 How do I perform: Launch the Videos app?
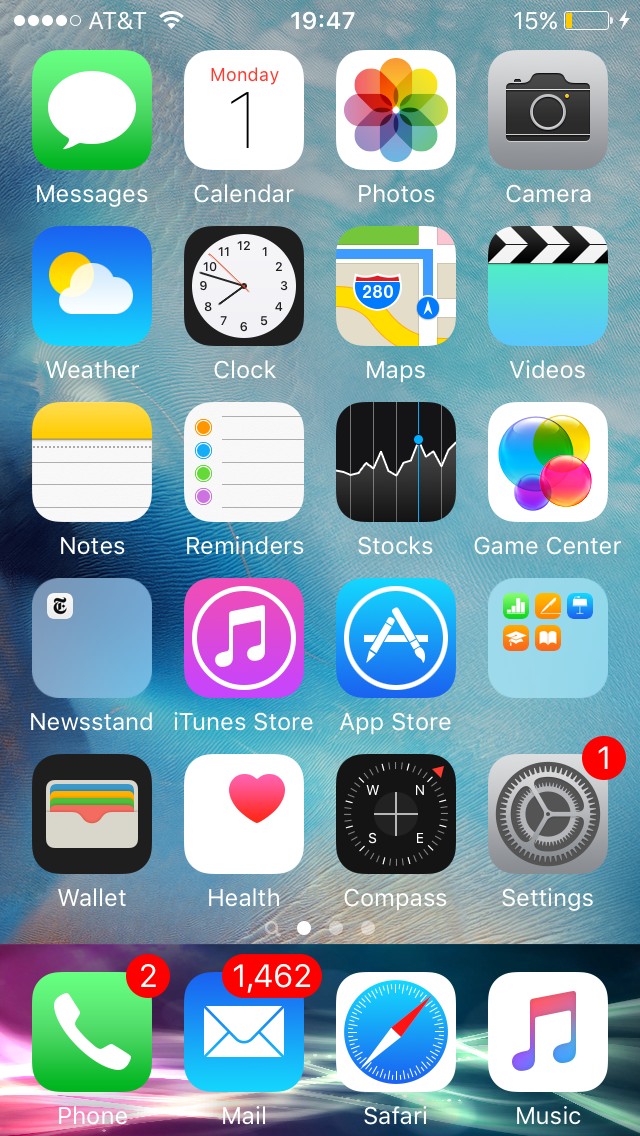coord(548,286)
